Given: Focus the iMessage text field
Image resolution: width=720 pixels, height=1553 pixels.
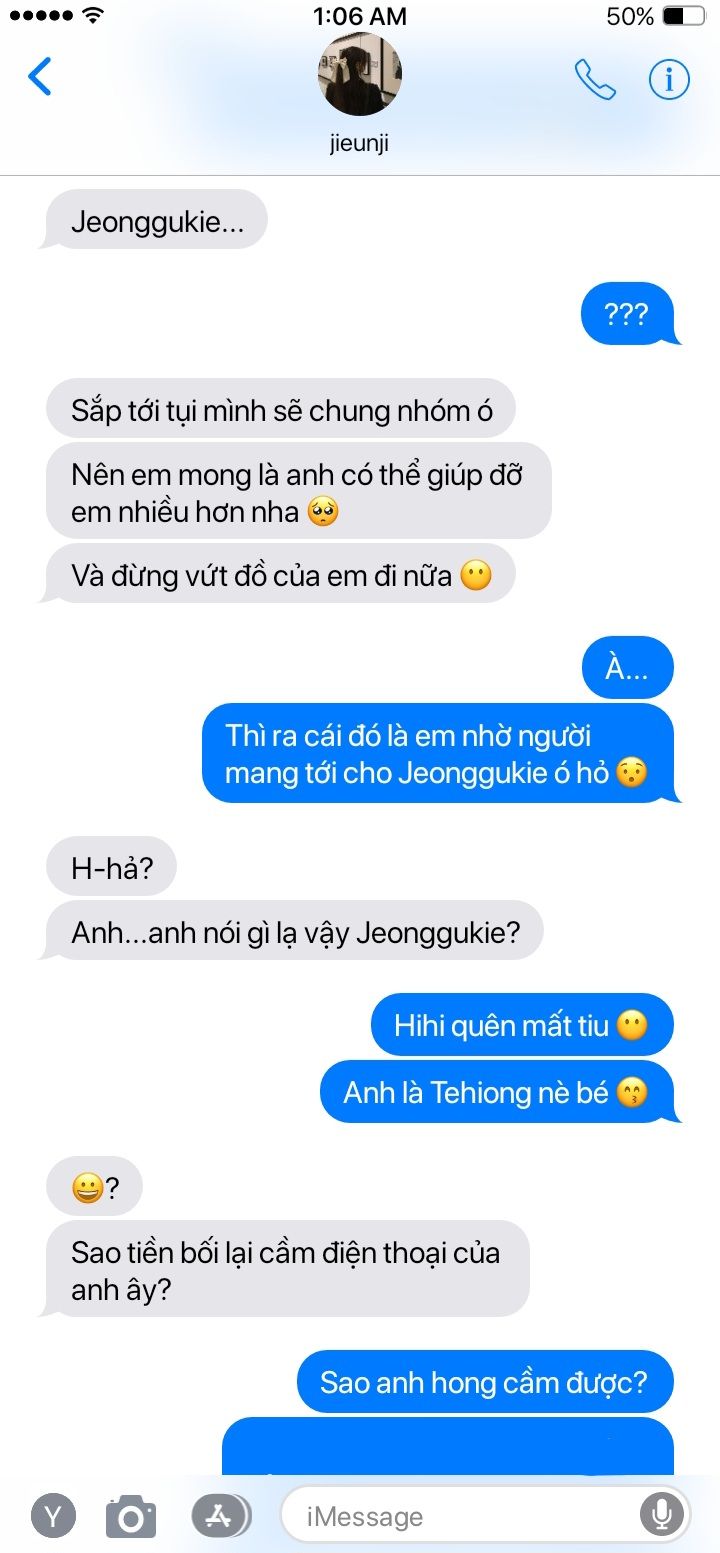Looking at the screenshot, I should tap(460, 1516).
